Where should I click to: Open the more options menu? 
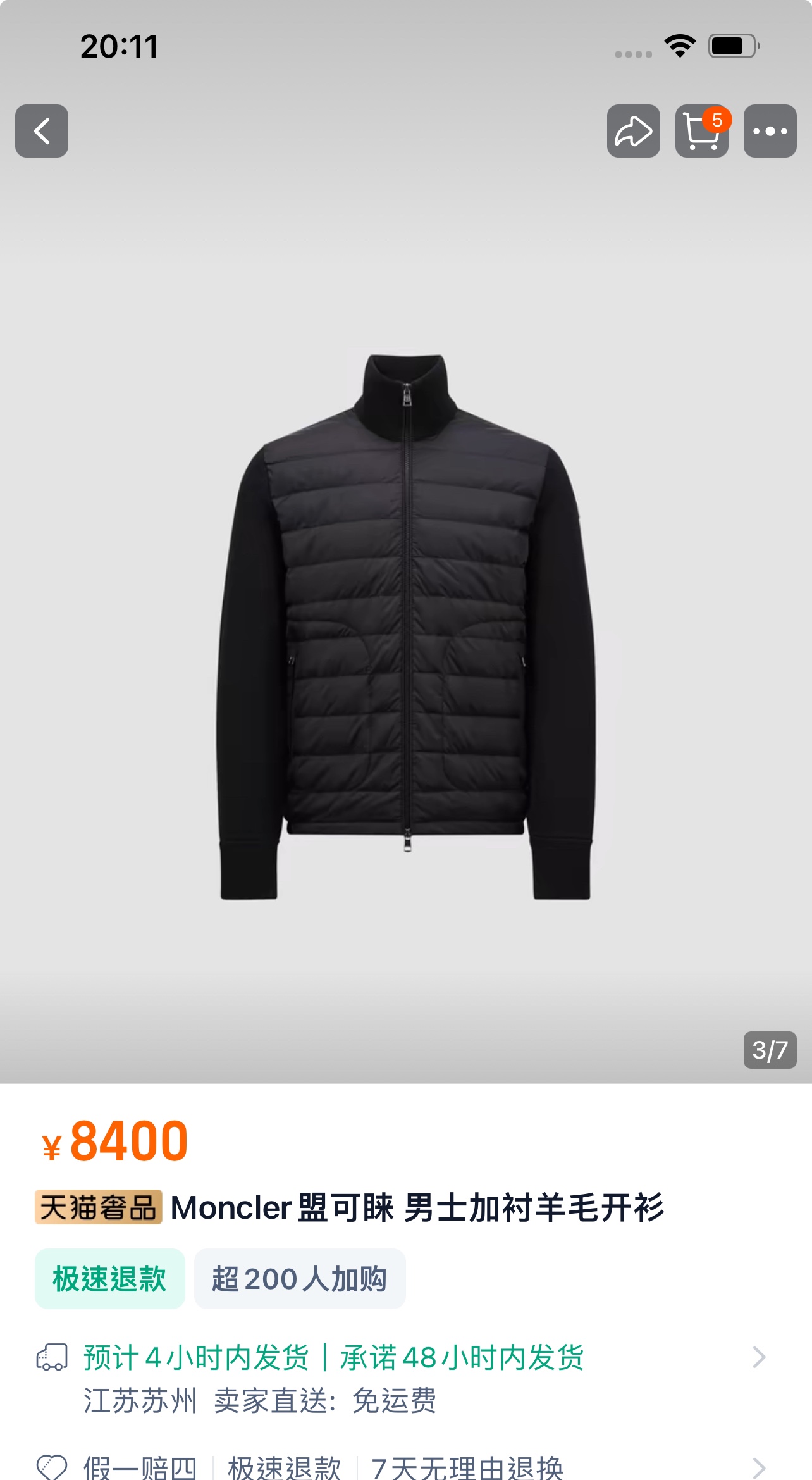pos(770,131)
